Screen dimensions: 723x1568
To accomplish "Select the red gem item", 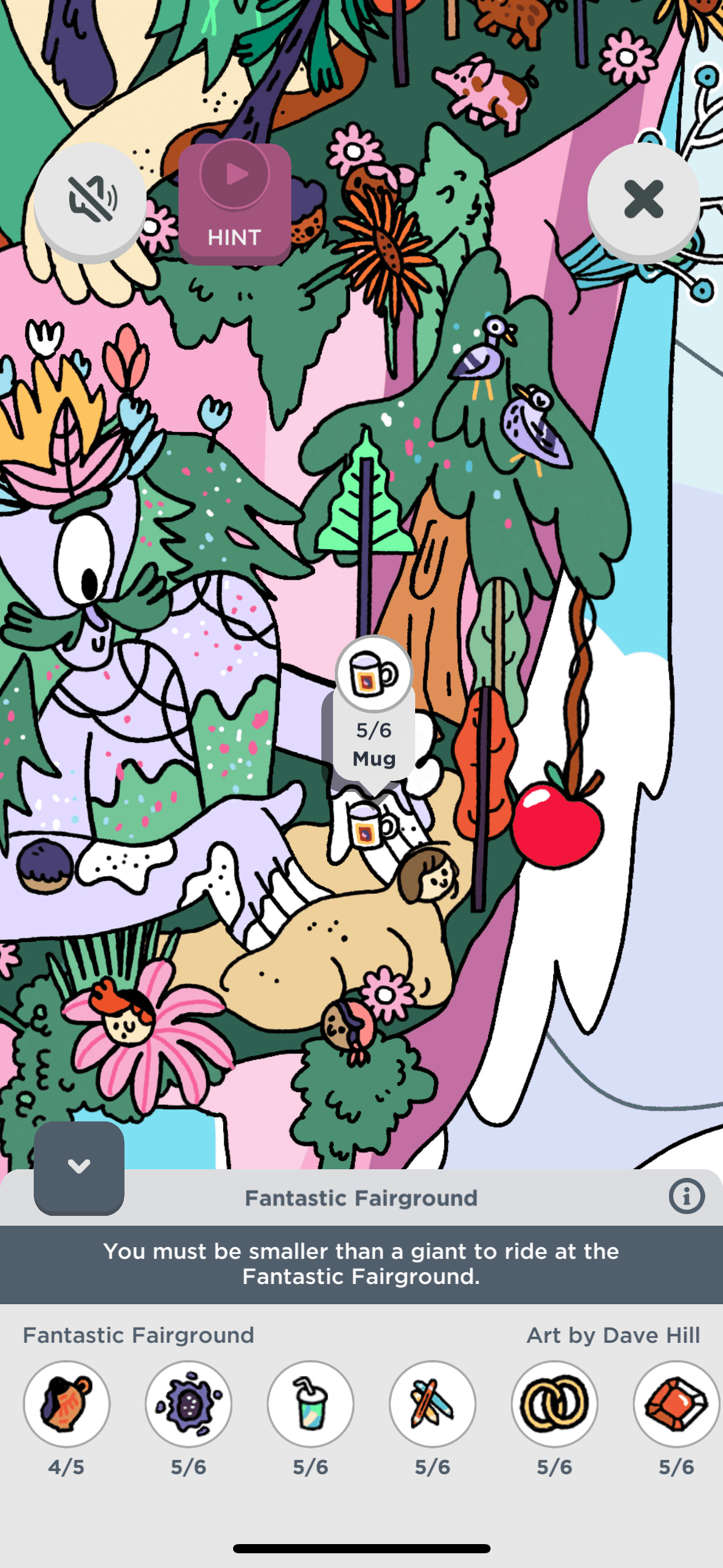I will pyautogui.click(x=676, y=1404).
